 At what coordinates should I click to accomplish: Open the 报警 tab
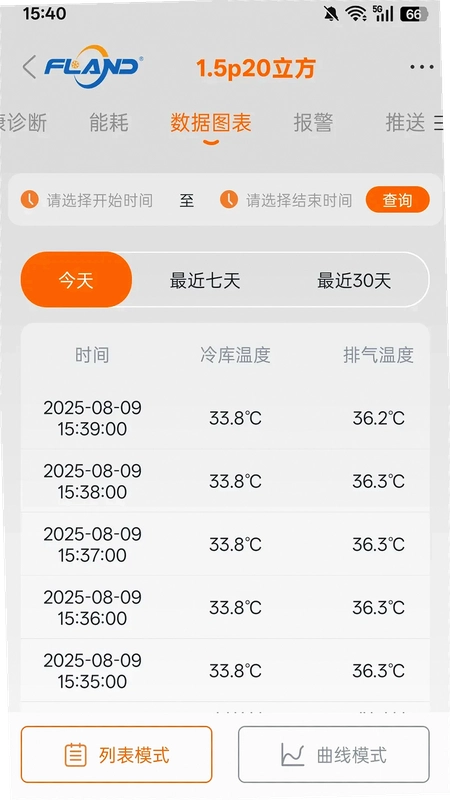point(313,123)
